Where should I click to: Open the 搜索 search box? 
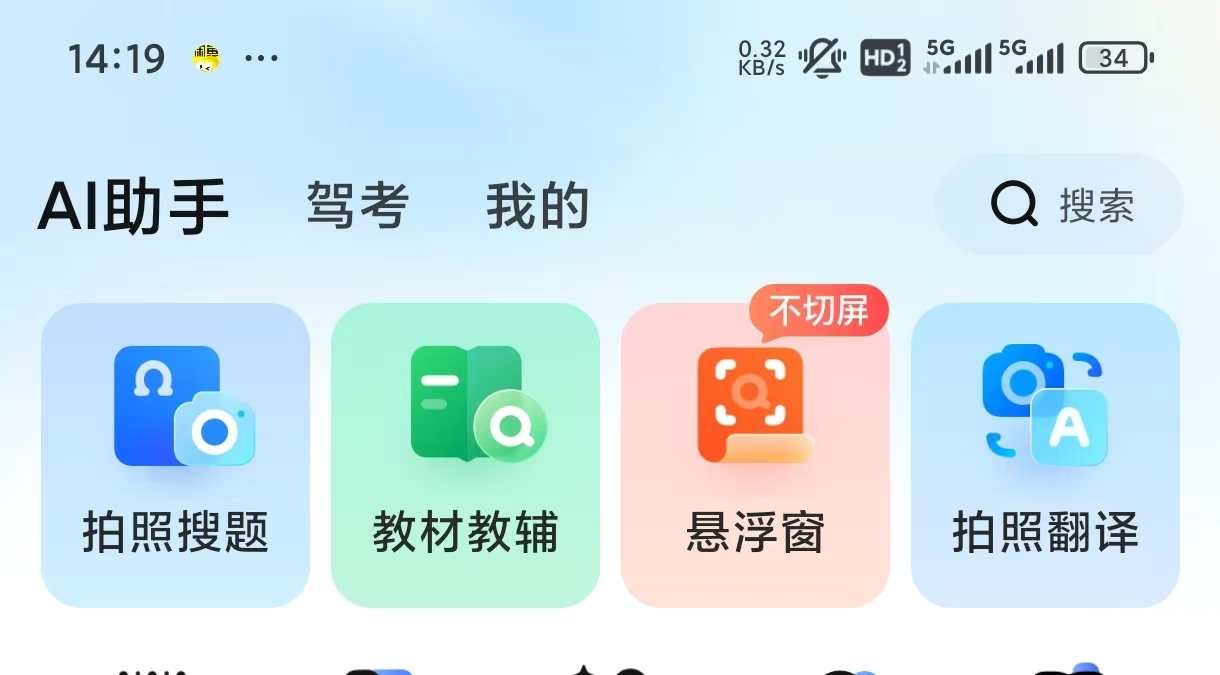1059,205
